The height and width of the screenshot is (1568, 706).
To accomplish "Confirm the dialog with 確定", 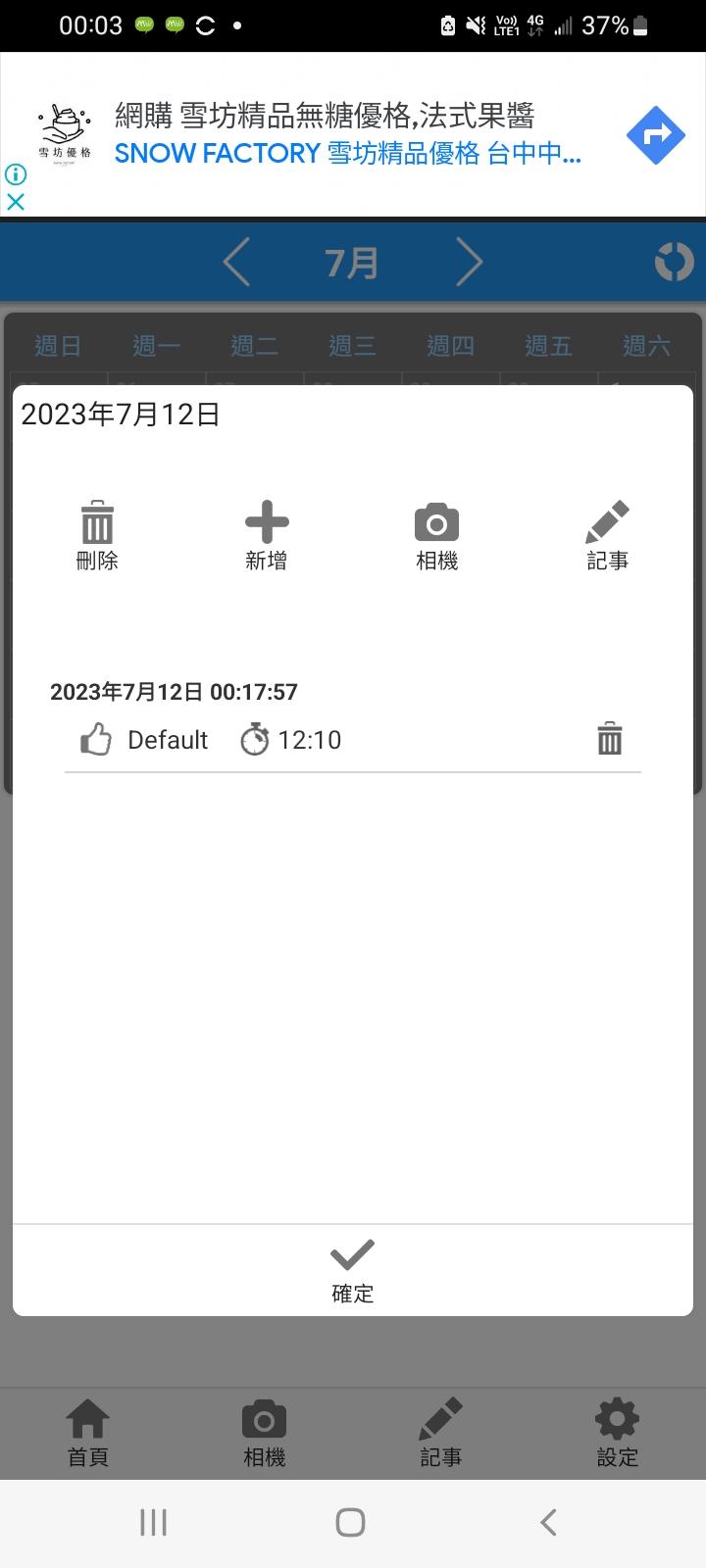I will (352, 1270).
